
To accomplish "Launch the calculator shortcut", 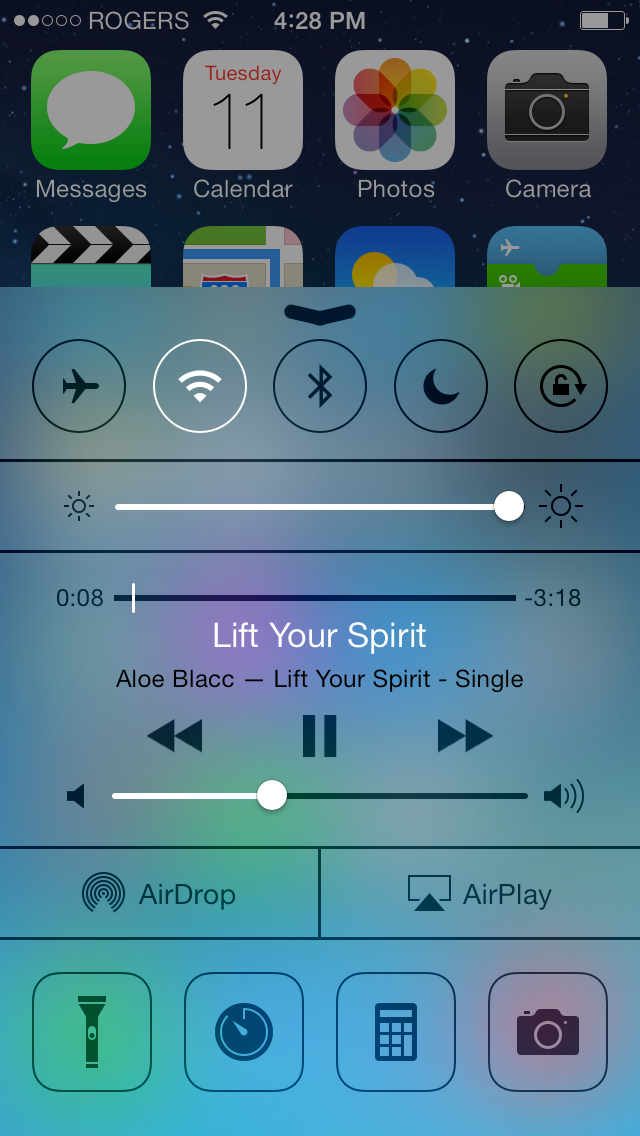I will [396, 1032].
